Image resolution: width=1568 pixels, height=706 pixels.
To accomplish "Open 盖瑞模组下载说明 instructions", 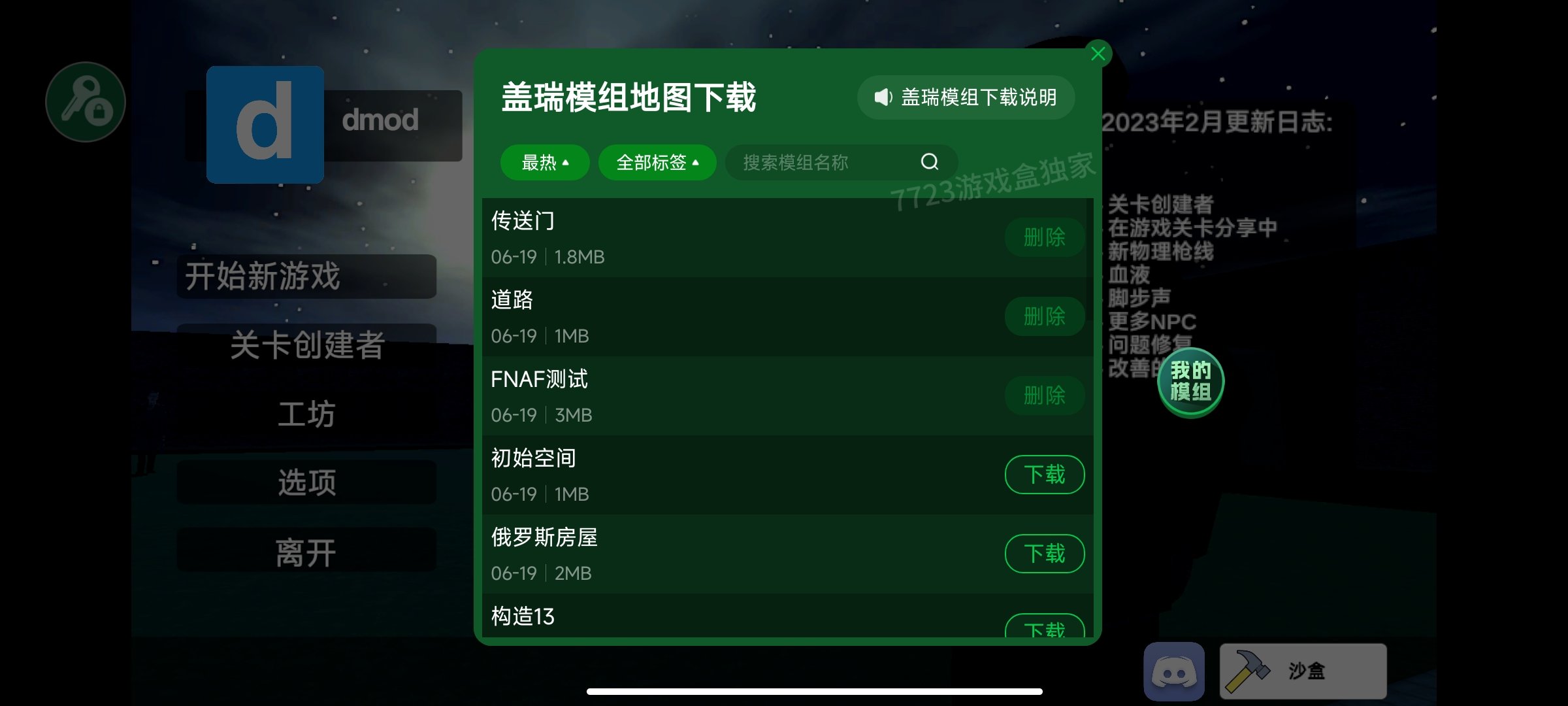I will (x=966, y=97).
